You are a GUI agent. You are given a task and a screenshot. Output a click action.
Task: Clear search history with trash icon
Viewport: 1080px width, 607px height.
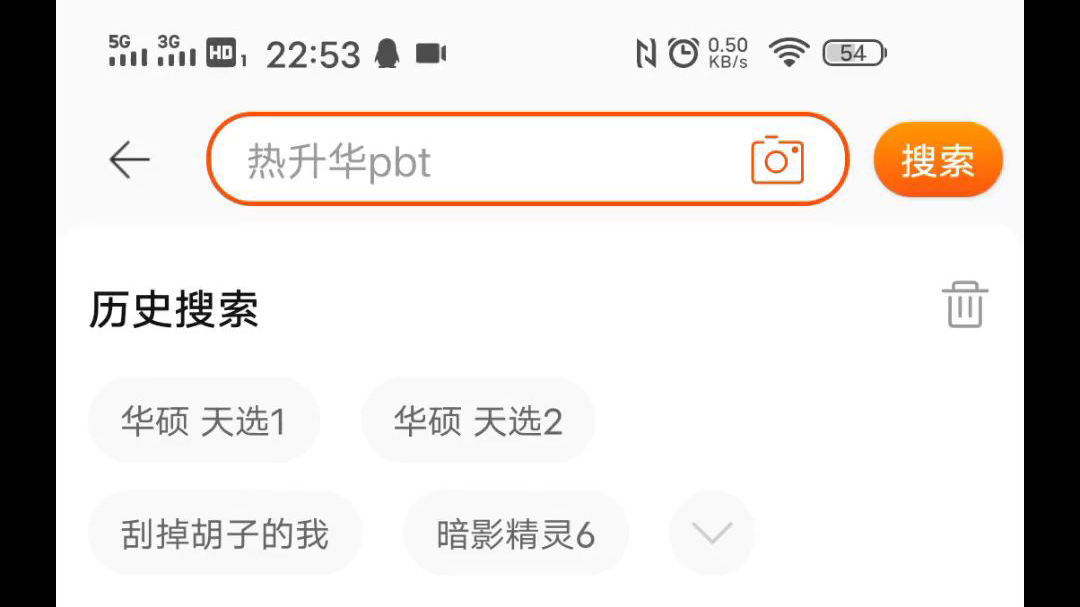964,304
